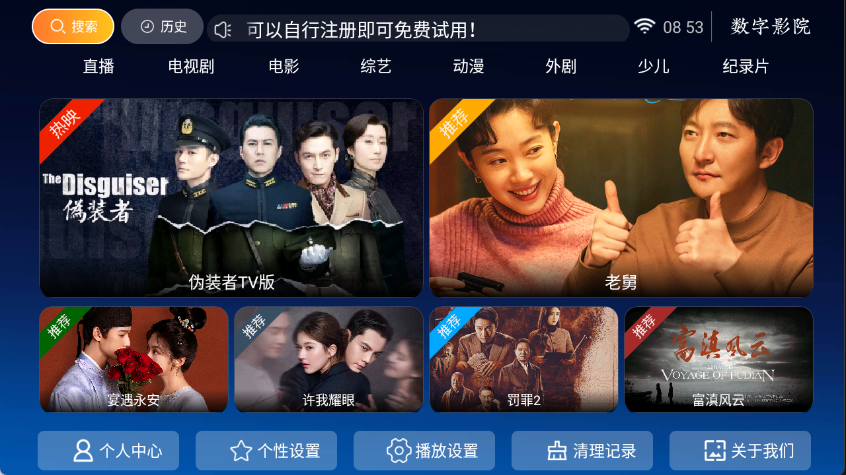Open the 宴遇永安 card
846x475 pixels.
pos(134,359)
